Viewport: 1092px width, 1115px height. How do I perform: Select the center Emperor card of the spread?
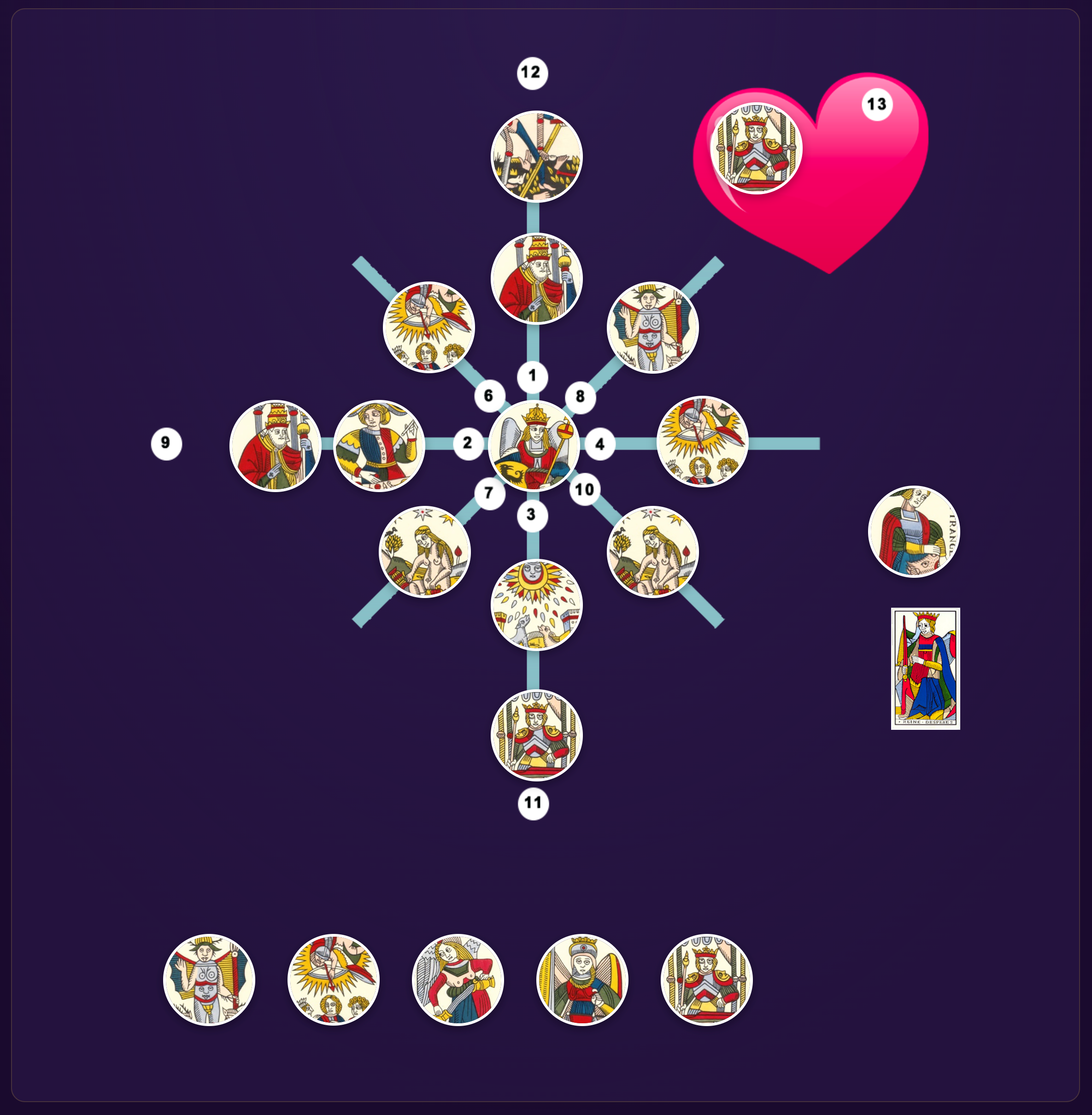pos(534,446)
